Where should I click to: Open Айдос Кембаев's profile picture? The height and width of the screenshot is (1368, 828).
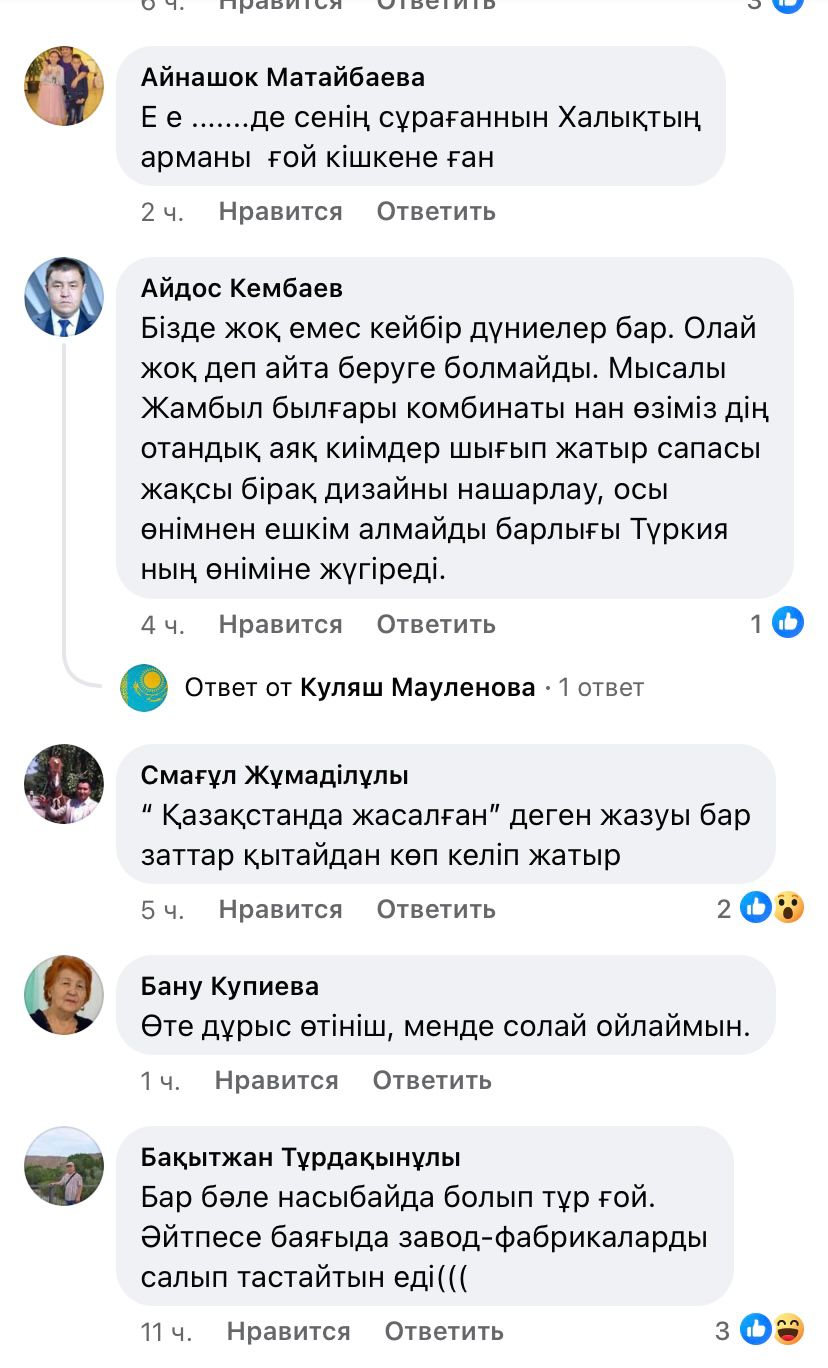(64, 297)
